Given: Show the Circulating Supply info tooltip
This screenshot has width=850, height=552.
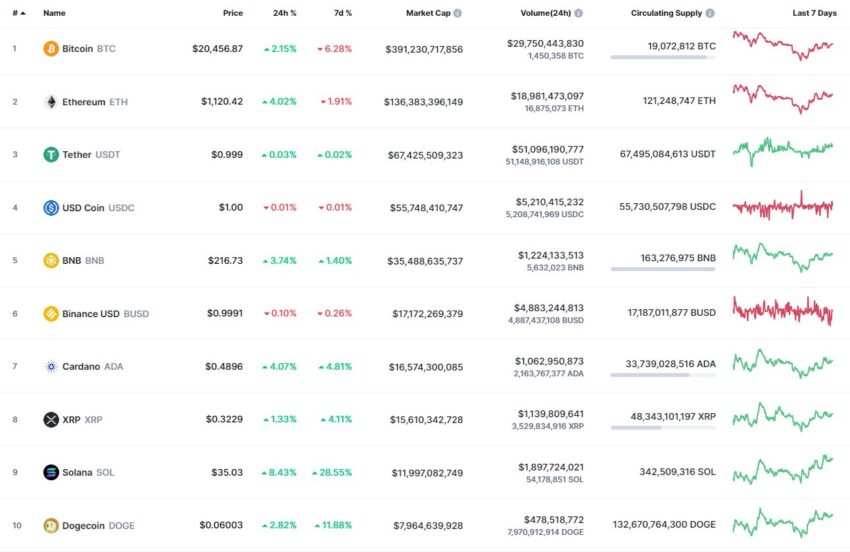Looking at the screenshot, I should 710,13.
